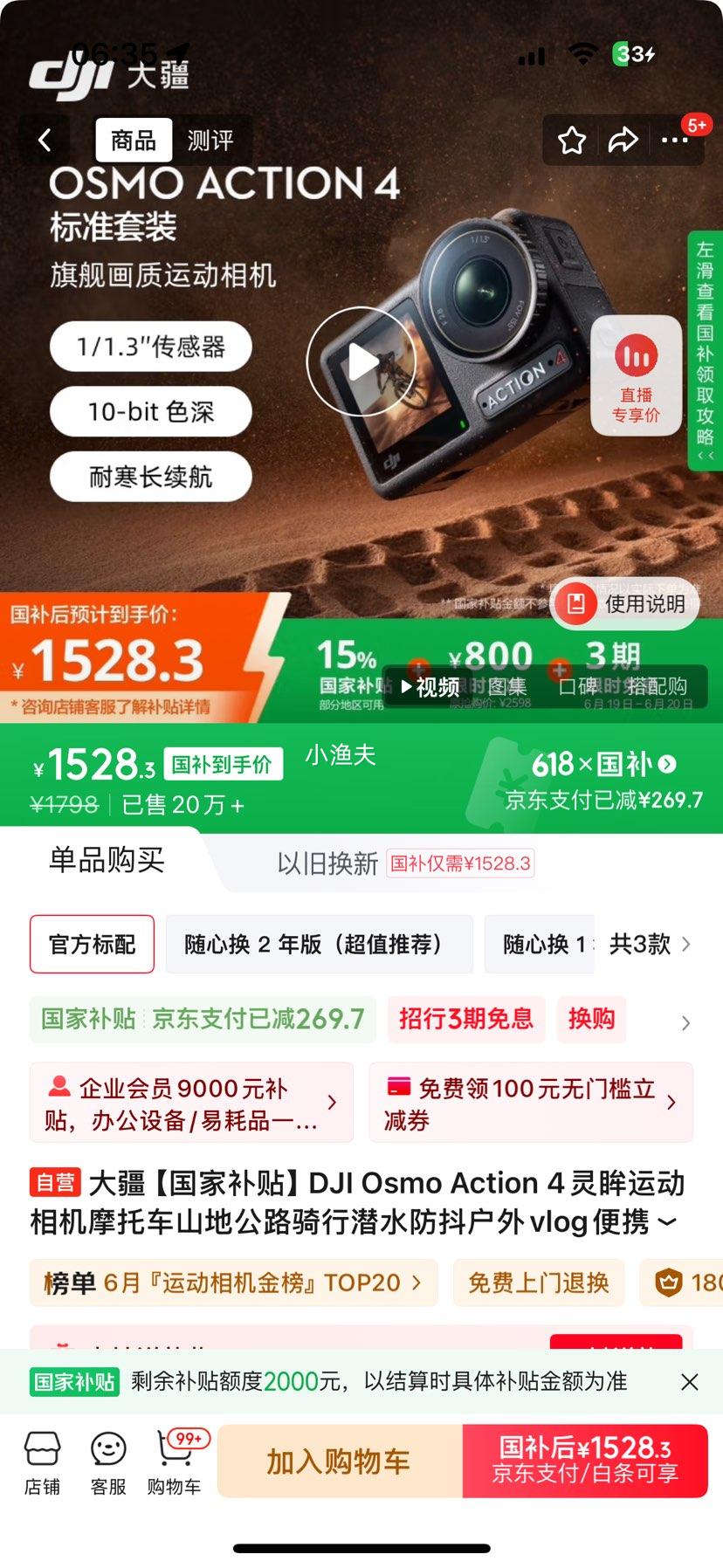The image size is (723, 1568).
Task: Claim the 免费领100元无门槛立减券 coupon
Action: click(530, 1103)
